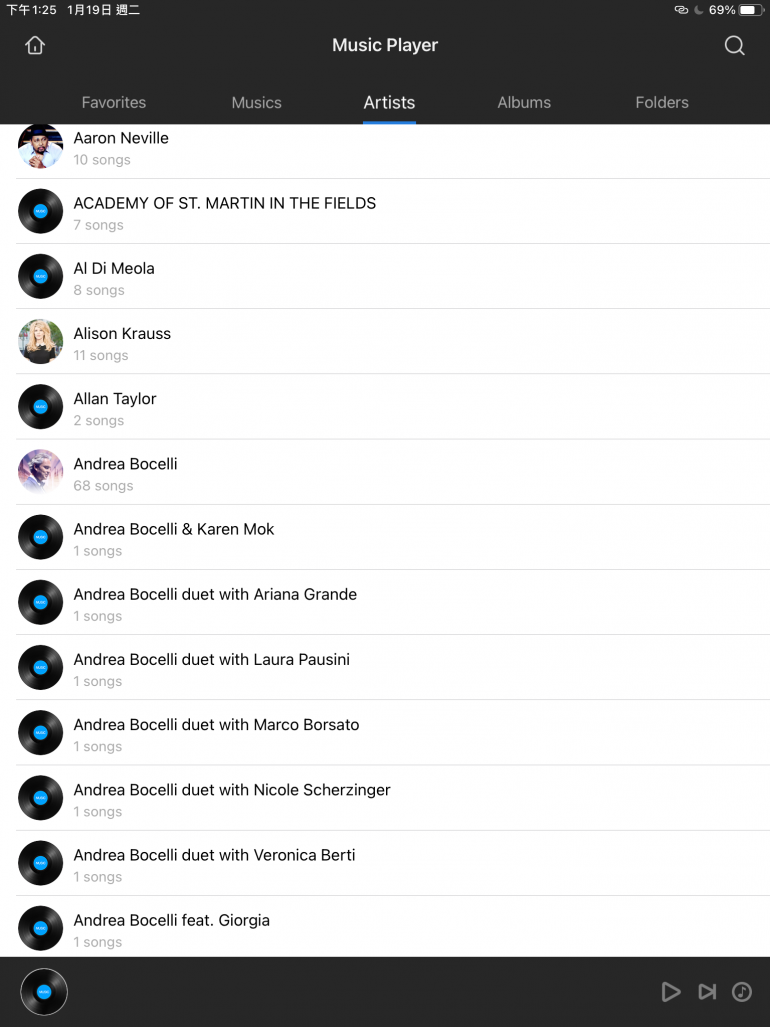
Task: Open the search icon
Action: pos(734,45)
